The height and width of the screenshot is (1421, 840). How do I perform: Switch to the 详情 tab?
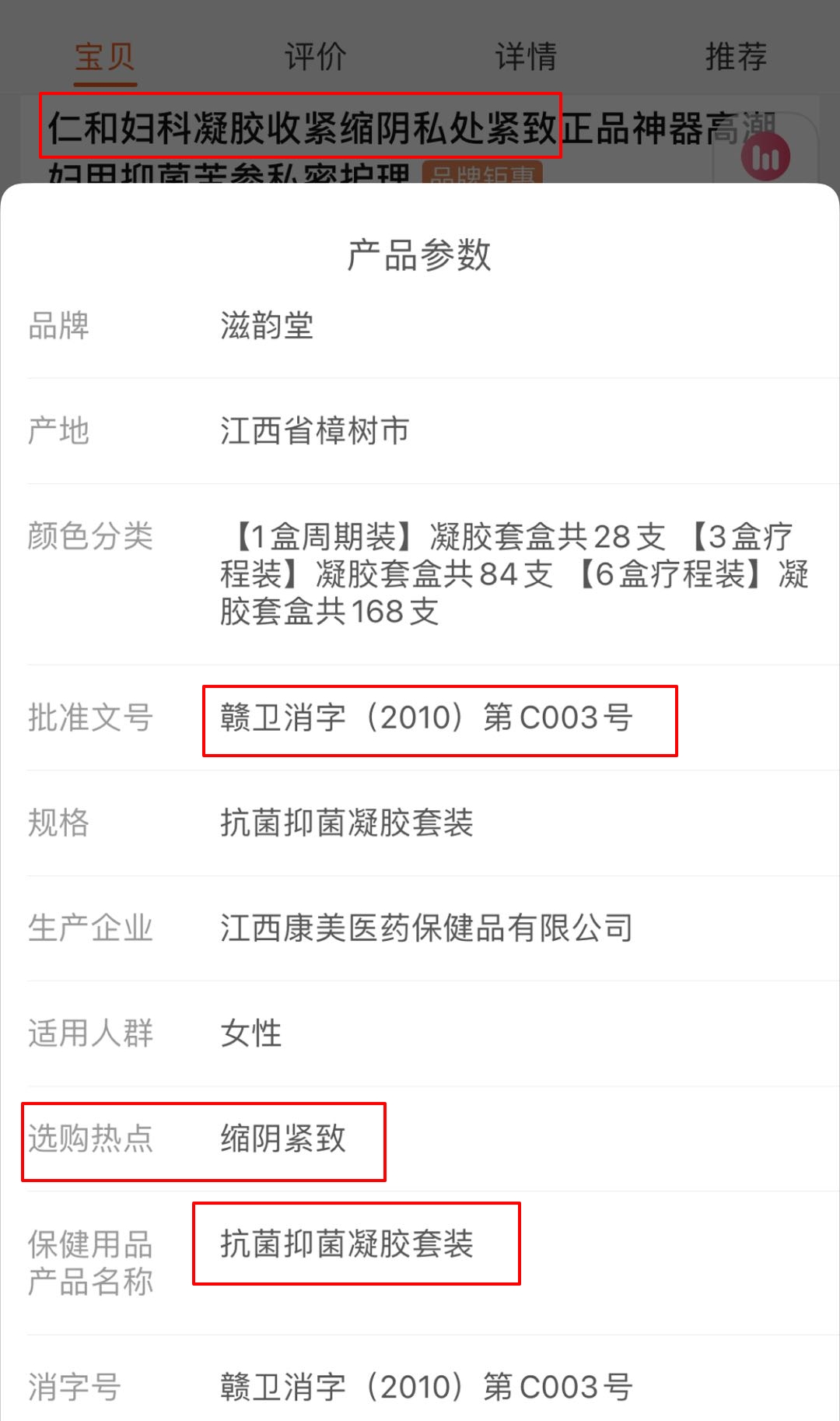525,55
